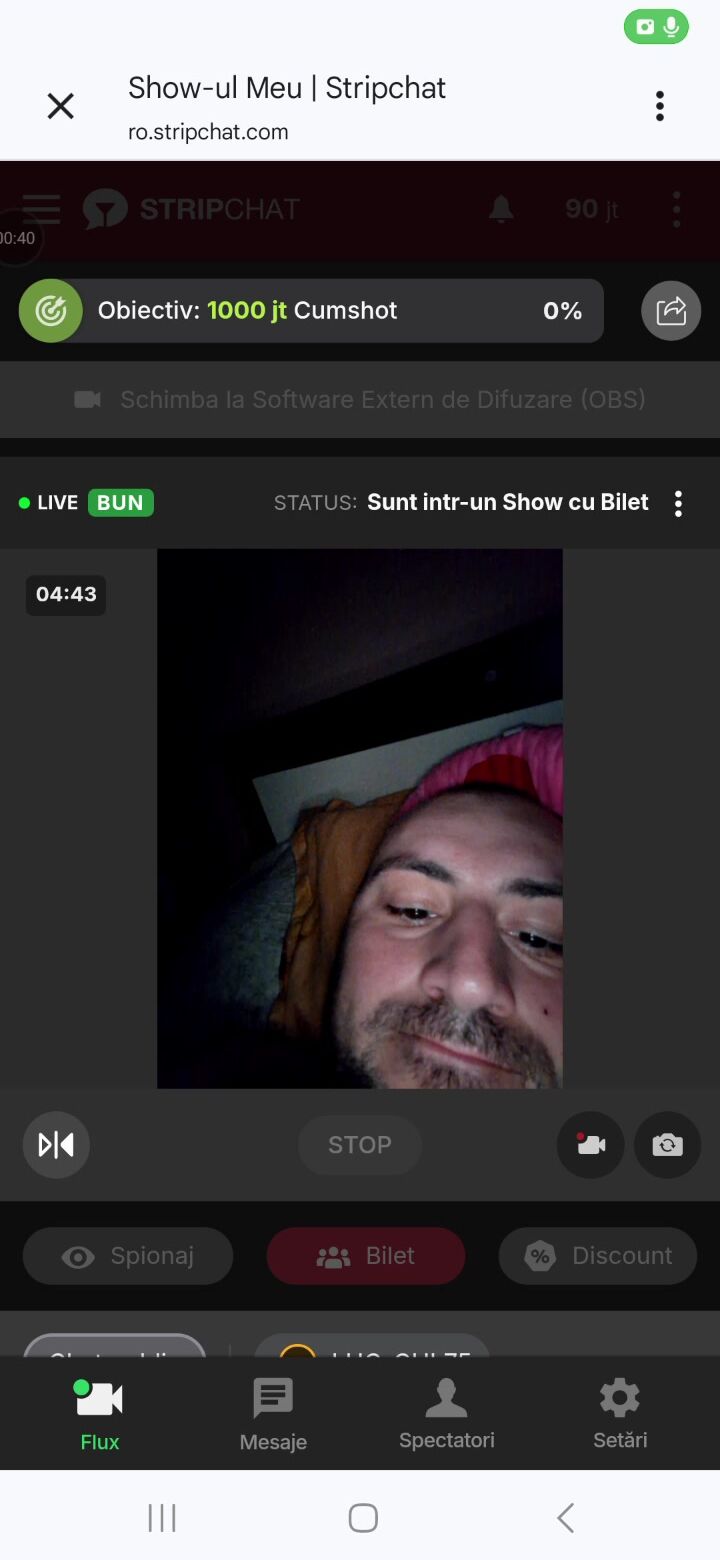Open the notifications bell
This screenshot has height=1560, width=720.
(501, 209)
